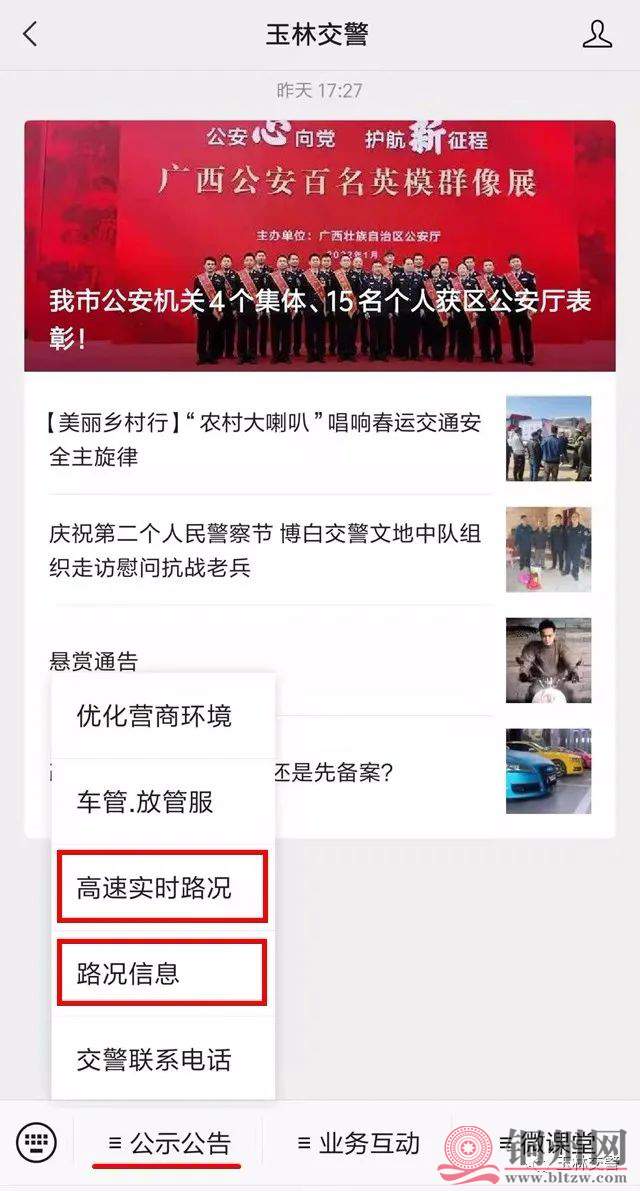Open the account profile icon
This screenshot has height=1191, width=640.
(x=597, y=34)
